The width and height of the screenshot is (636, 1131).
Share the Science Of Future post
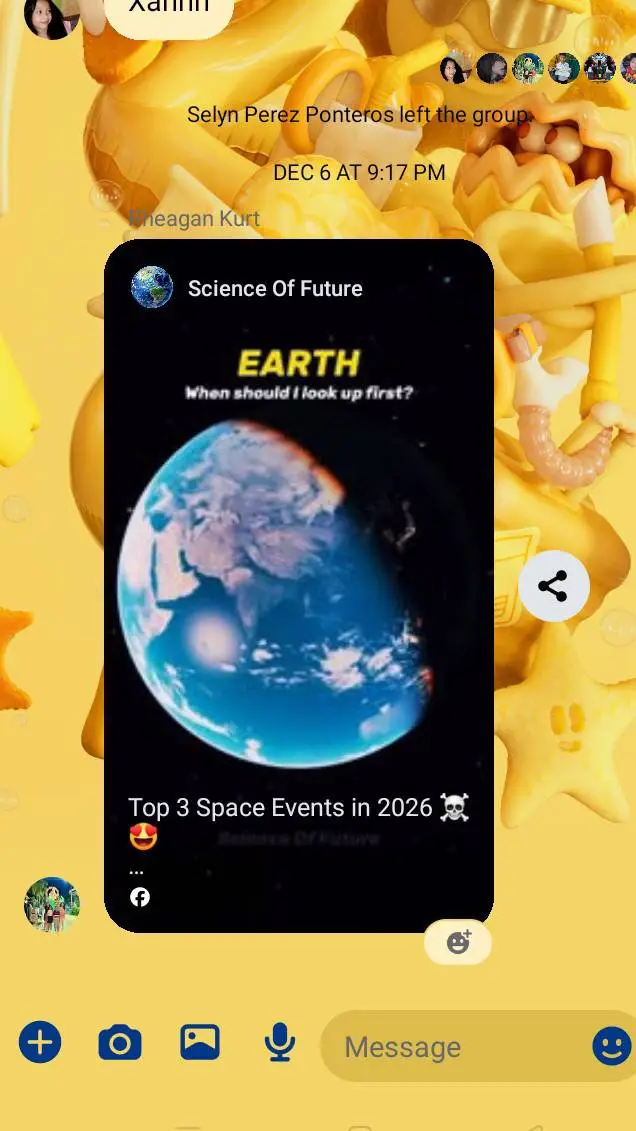pyautogui.click(x=553, y=586)
